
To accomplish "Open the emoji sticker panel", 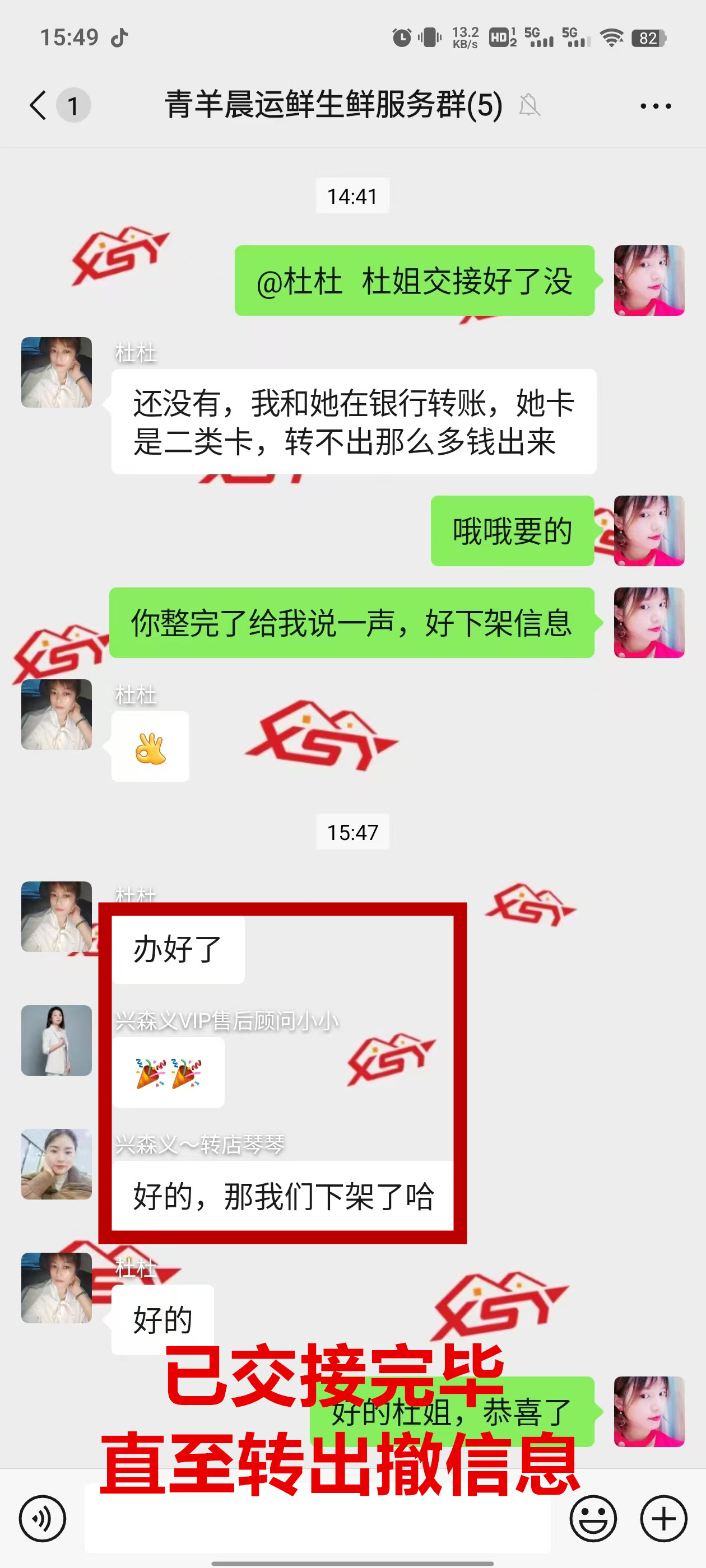I will 592,1518.
